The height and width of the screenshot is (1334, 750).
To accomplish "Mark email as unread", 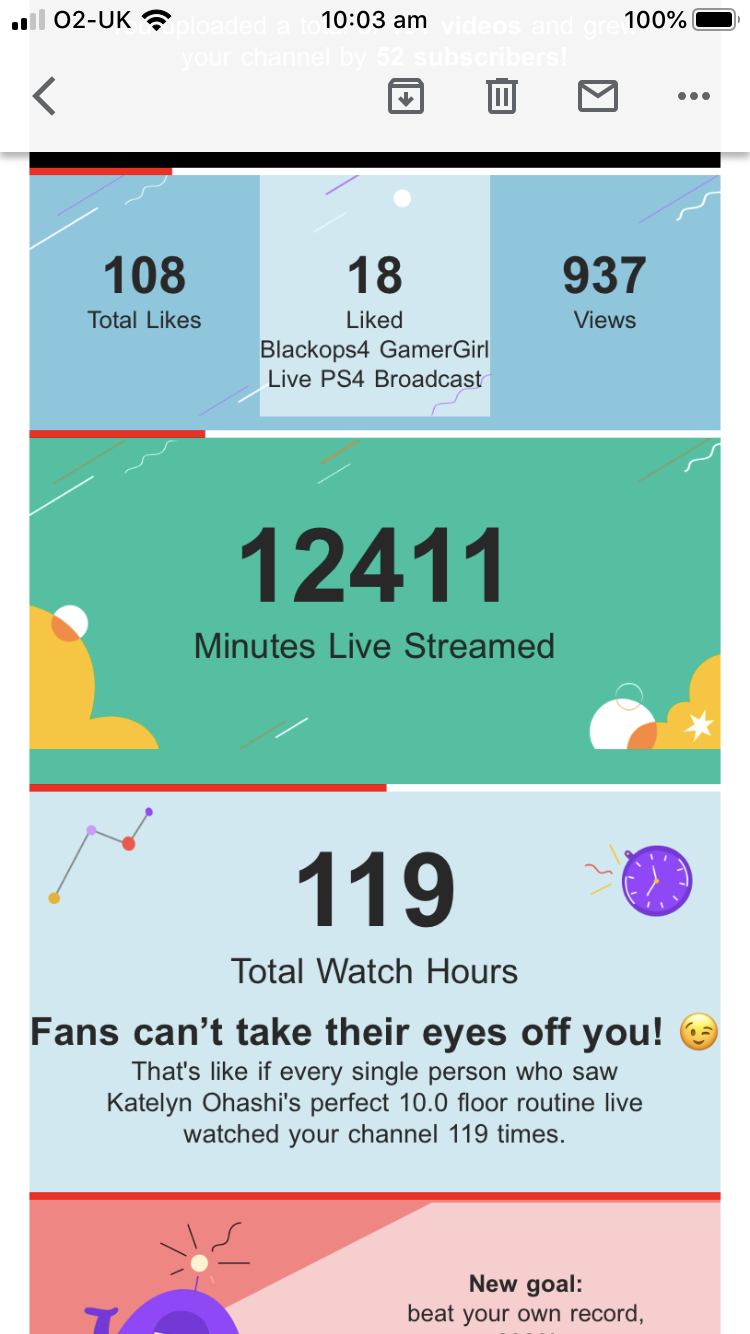I will [598, 97].
